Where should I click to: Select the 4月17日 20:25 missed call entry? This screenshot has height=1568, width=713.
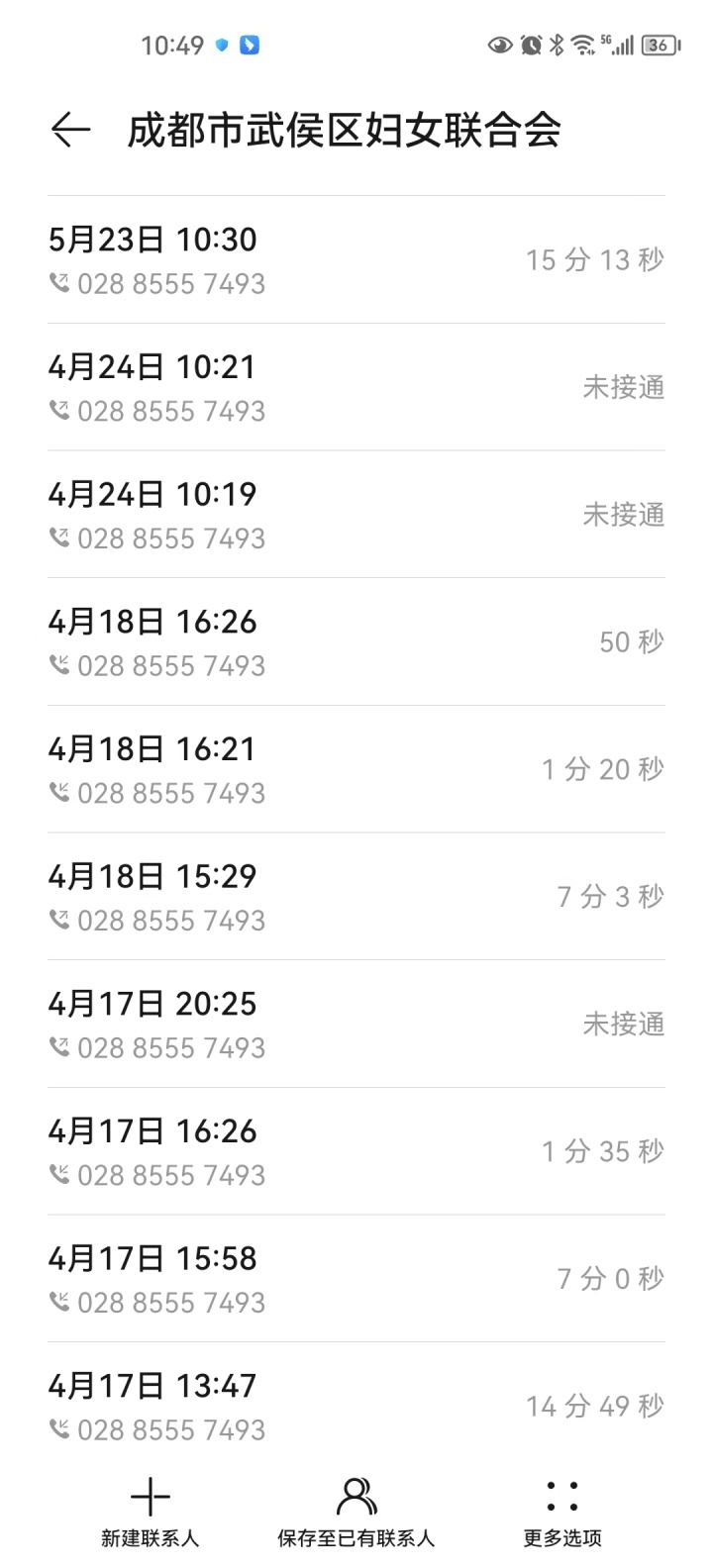point(356,1023)
